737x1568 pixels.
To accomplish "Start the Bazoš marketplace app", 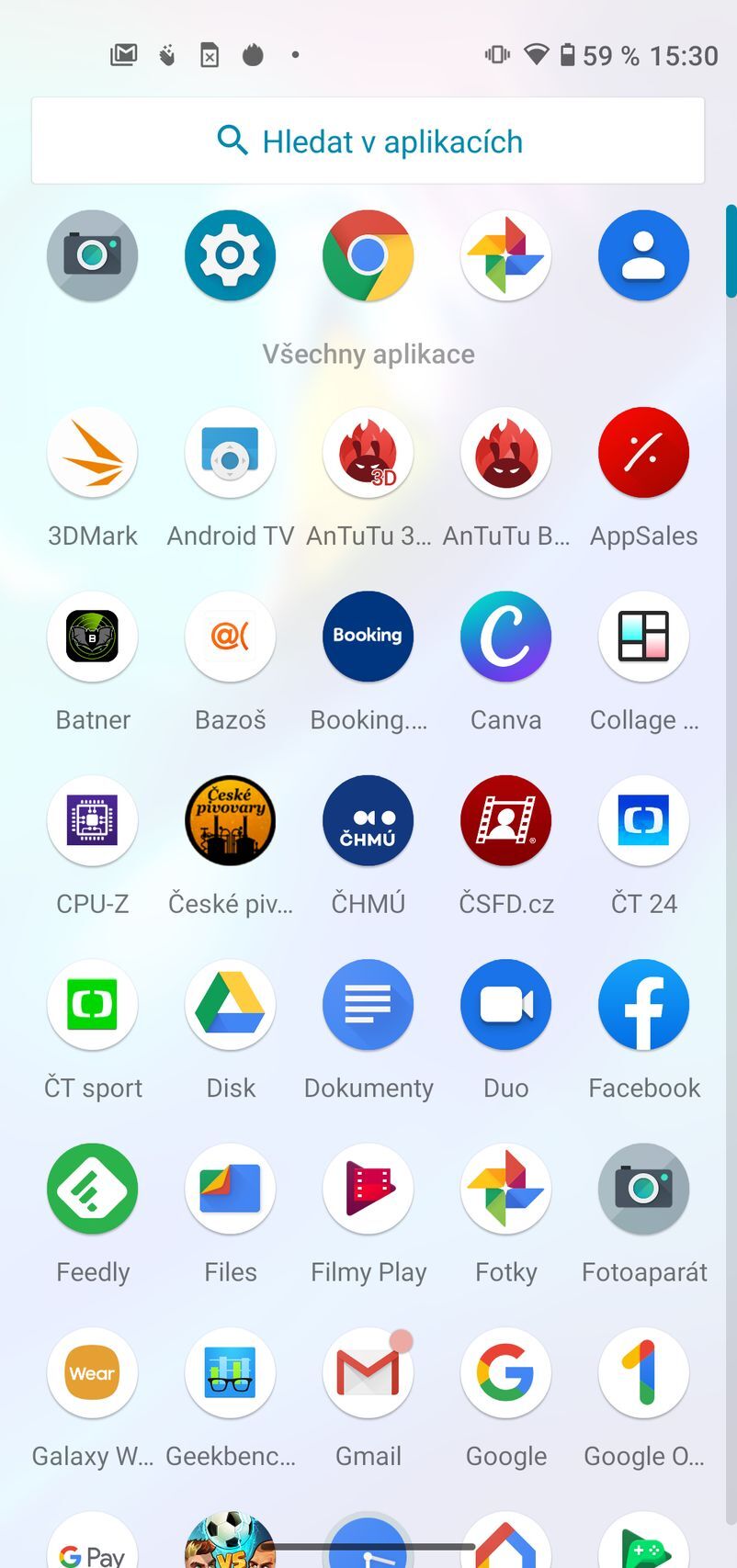I will pos(230,637).
